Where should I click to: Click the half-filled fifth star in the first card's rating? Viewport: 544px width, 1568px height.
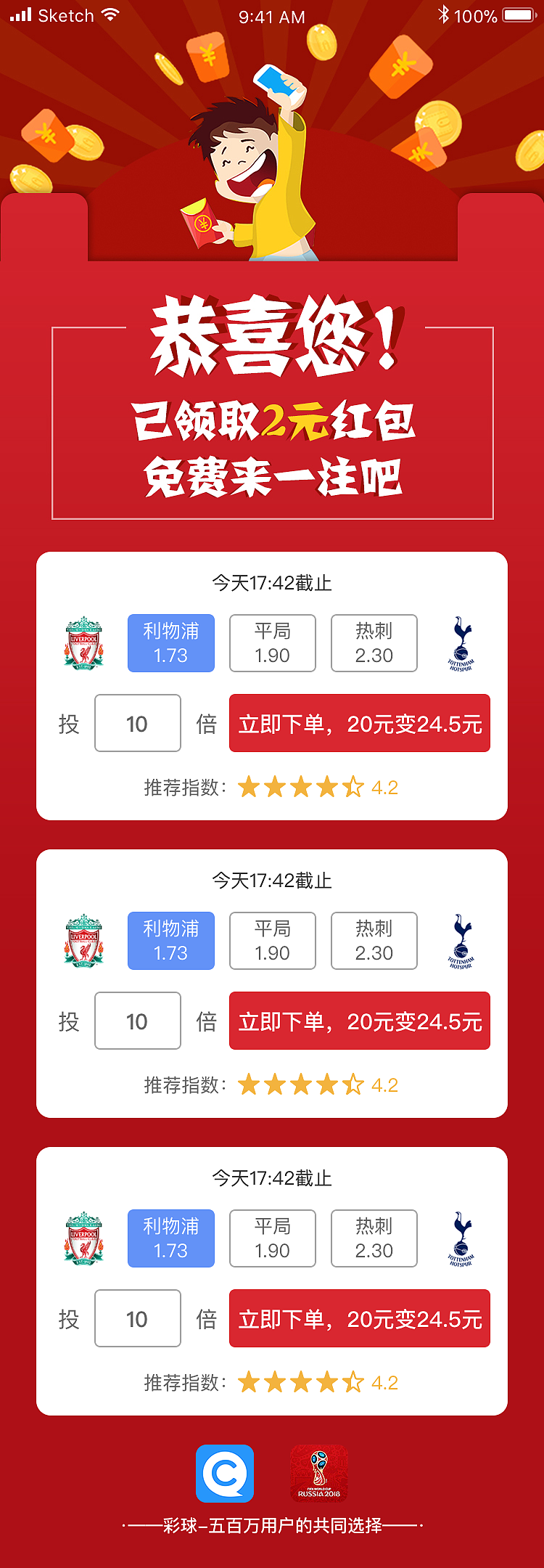pyautogui.click(x=353, y=787)
